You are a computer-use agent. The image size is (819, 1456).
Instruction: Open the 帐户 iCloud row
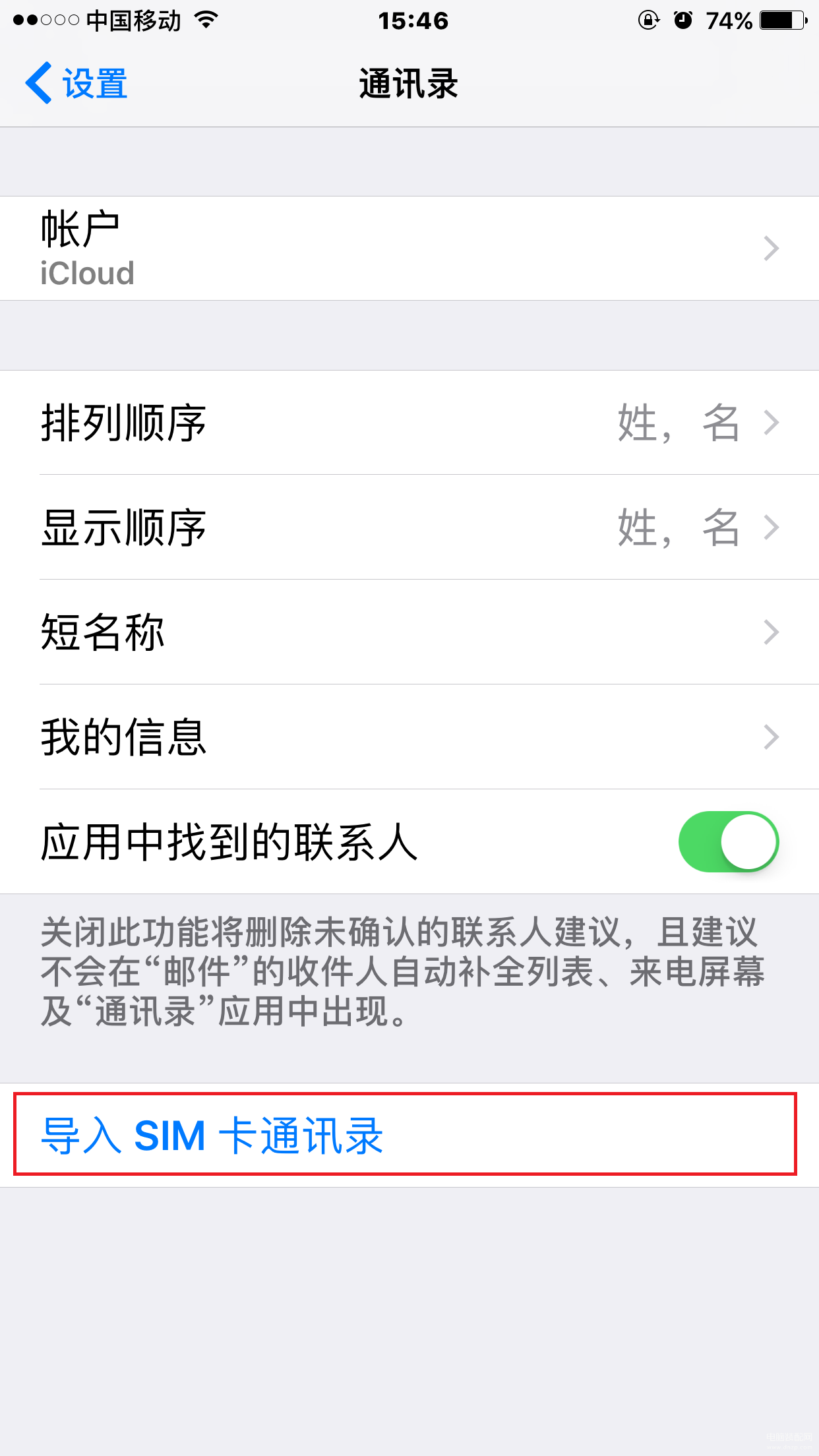click(x=409, y=249)
